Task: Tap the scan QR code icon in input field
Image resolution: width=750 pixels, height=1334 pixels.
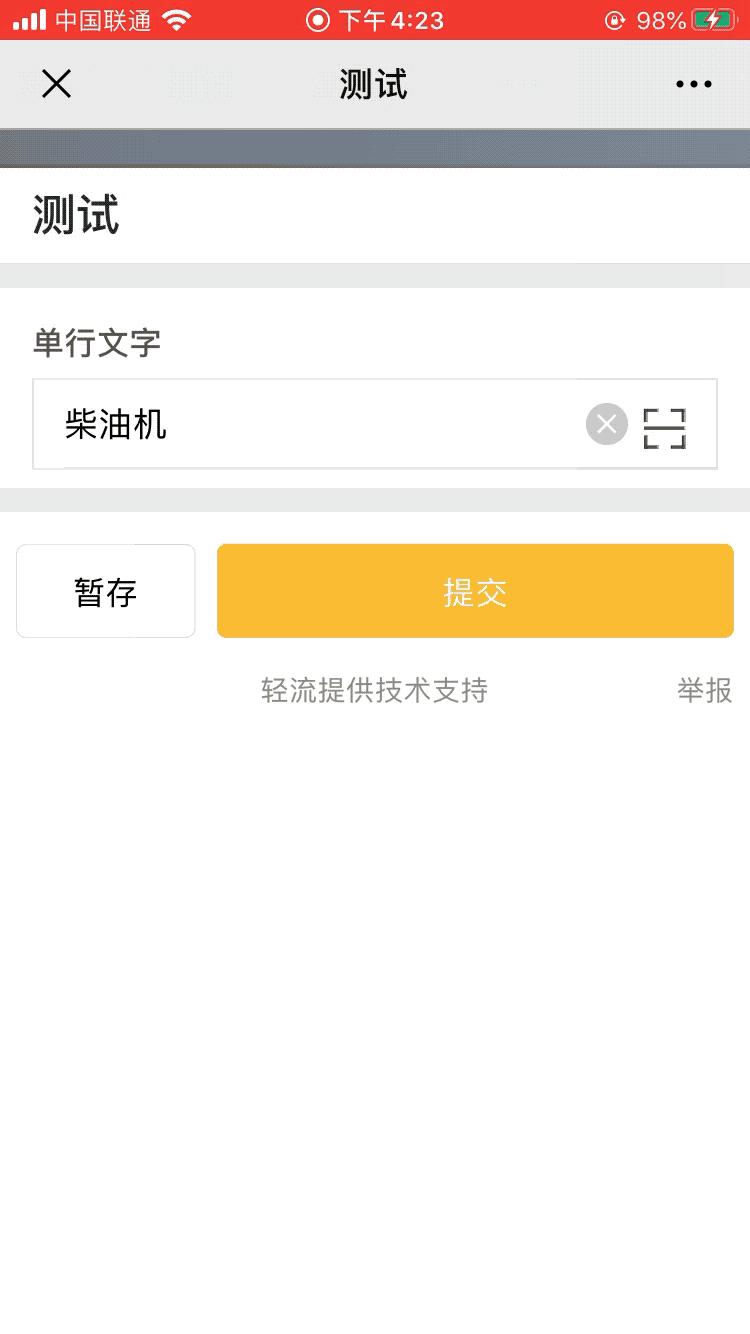Action: click(664, 426)
